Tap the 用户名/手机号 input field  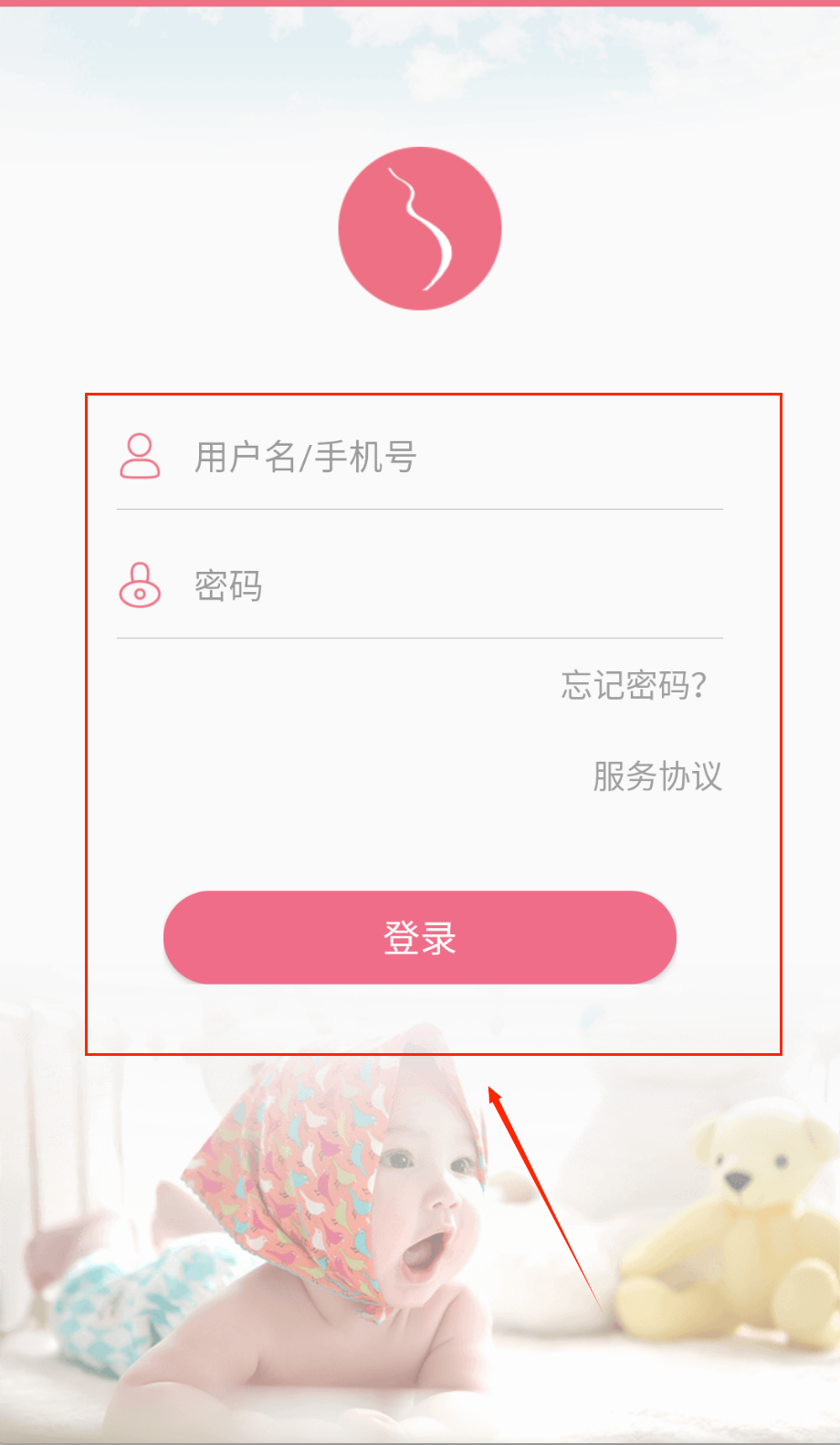(438, 457)
